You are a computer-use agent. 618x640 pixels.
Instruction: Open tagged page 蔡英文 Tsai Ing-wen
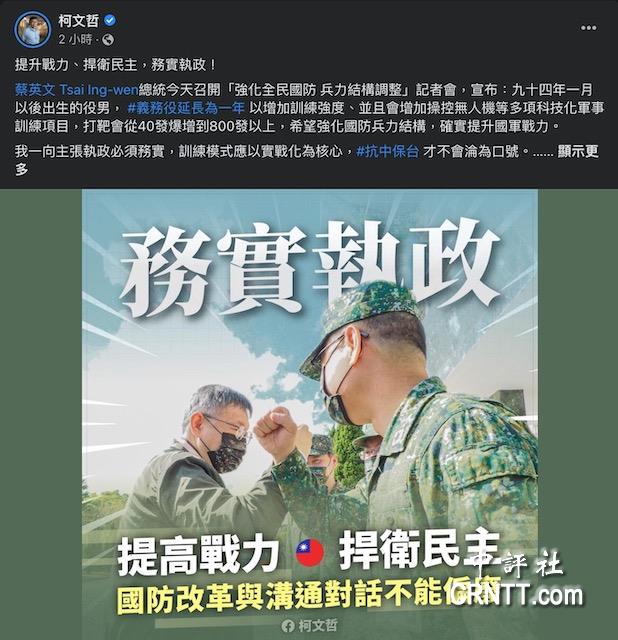click(x=70, y=90)
